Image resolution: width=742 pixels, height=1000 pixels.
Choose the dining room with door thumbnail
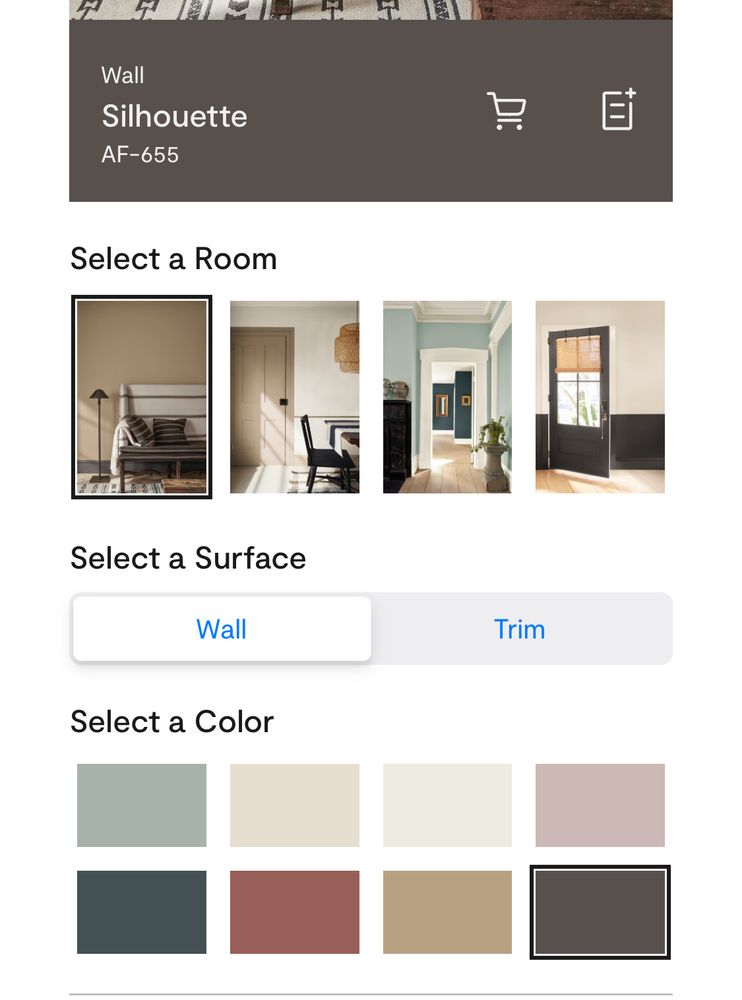294,395
